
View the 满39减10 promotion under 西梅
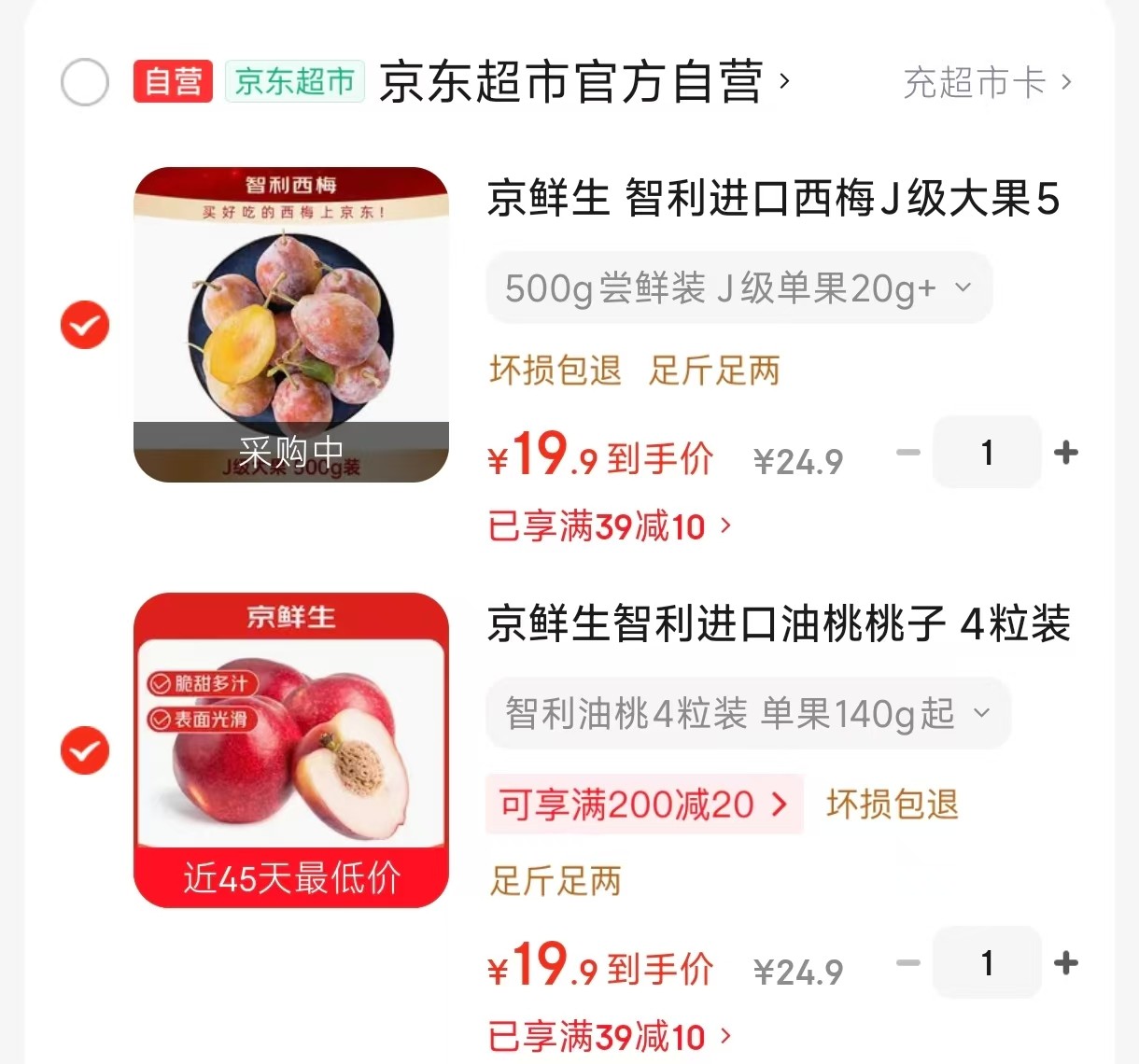[x=609, y=526]
